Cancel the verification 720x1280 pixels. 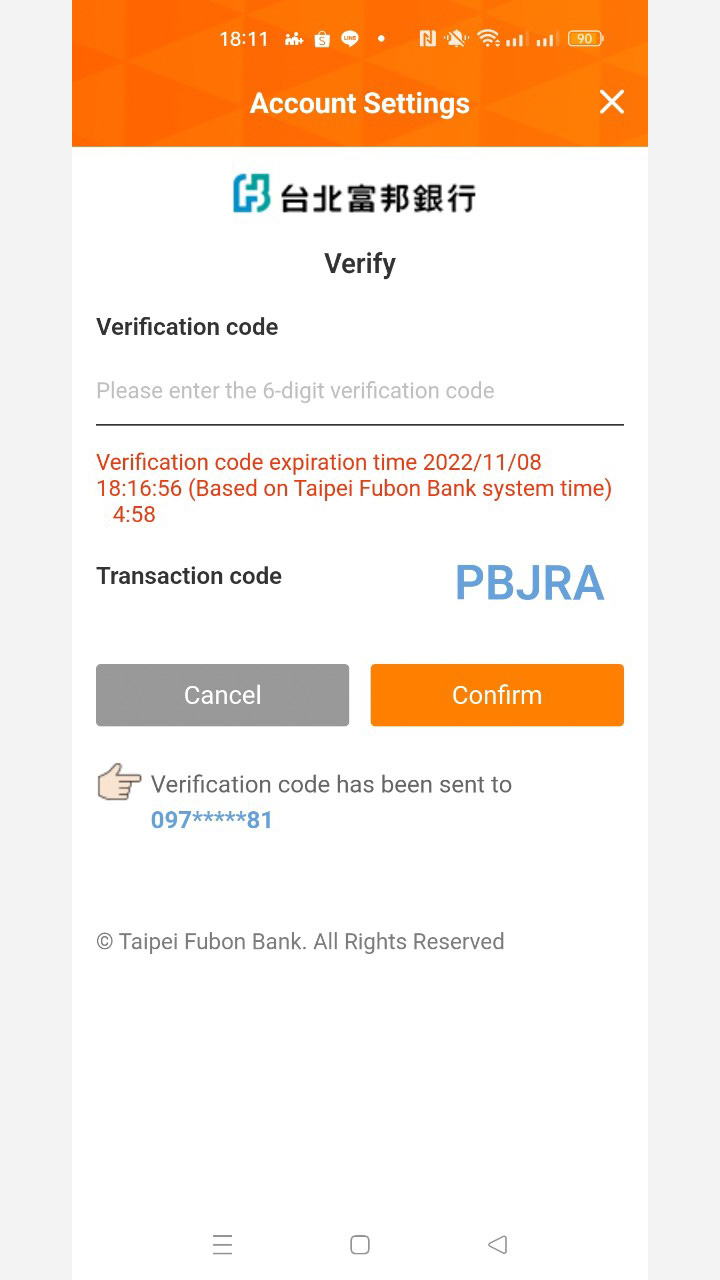222,695
